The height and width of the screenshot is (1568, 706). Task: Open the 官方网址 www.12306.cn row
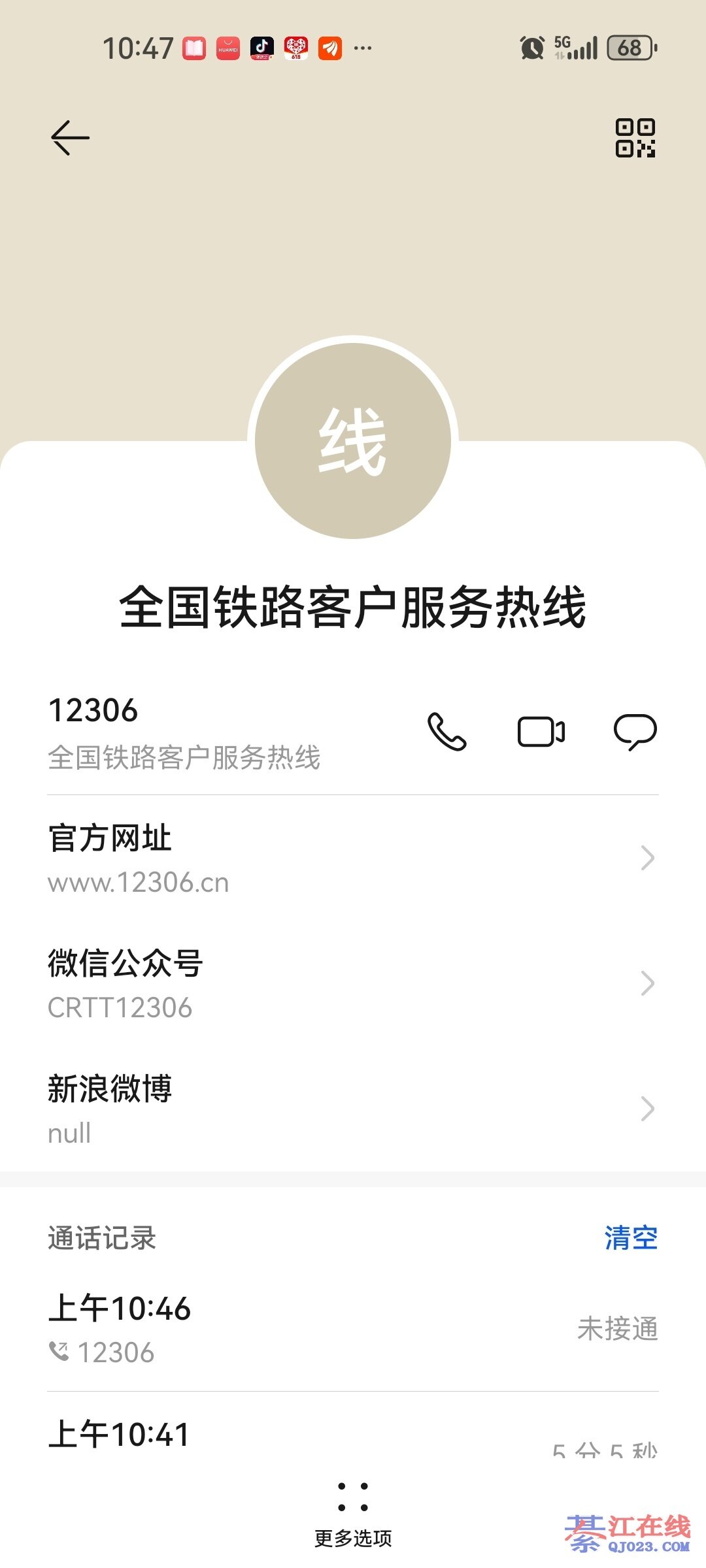point(353,858)
